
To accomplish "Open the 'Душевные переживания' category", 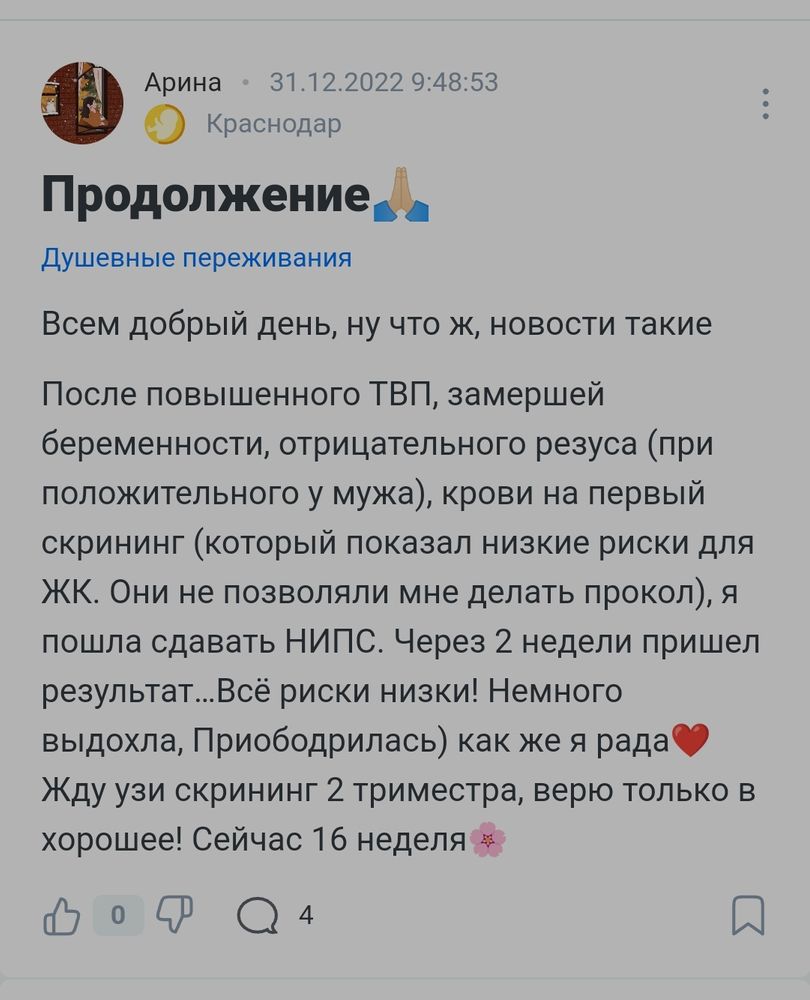I will [196, 259].
